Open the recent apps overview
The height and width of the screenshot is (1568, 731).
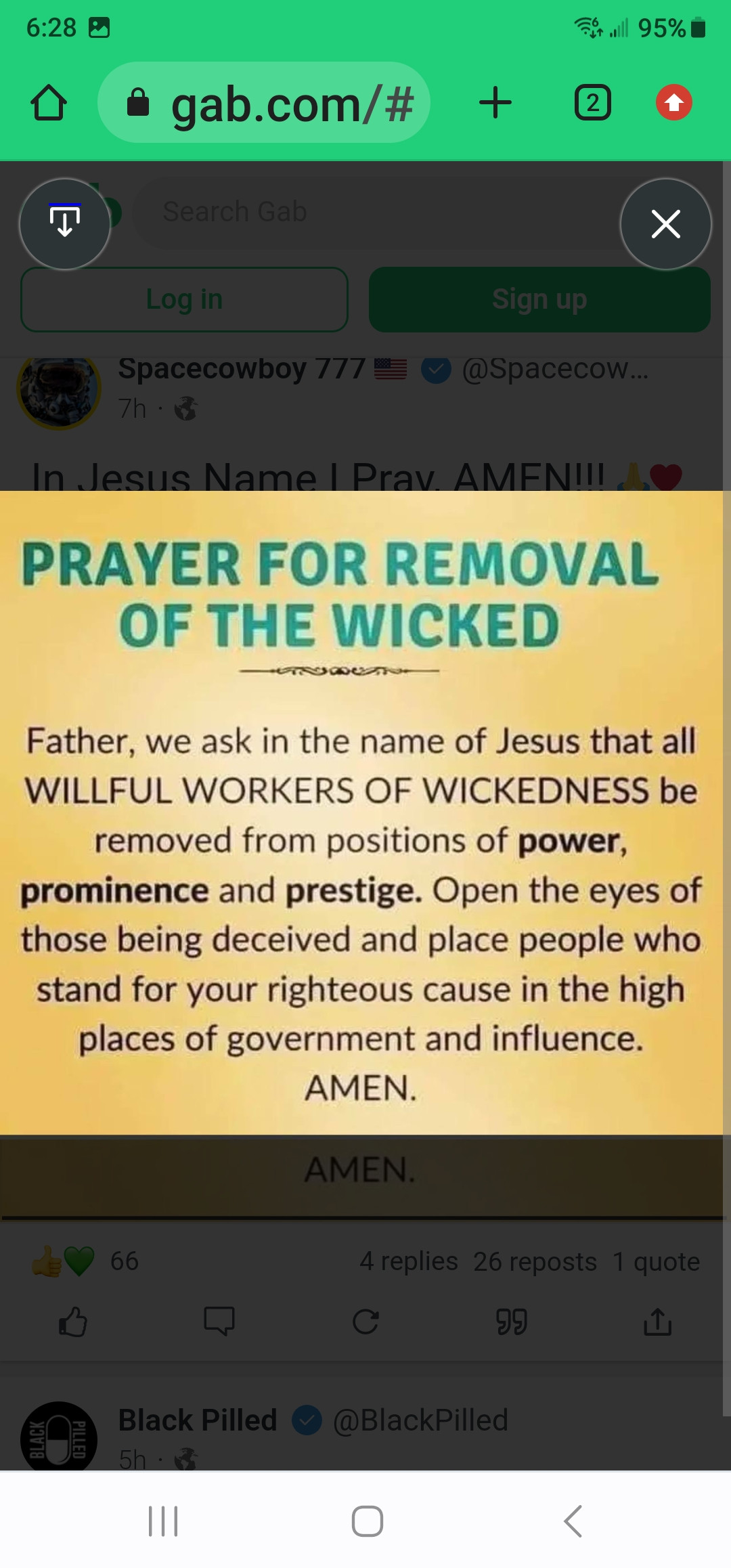click(163, 1521)
